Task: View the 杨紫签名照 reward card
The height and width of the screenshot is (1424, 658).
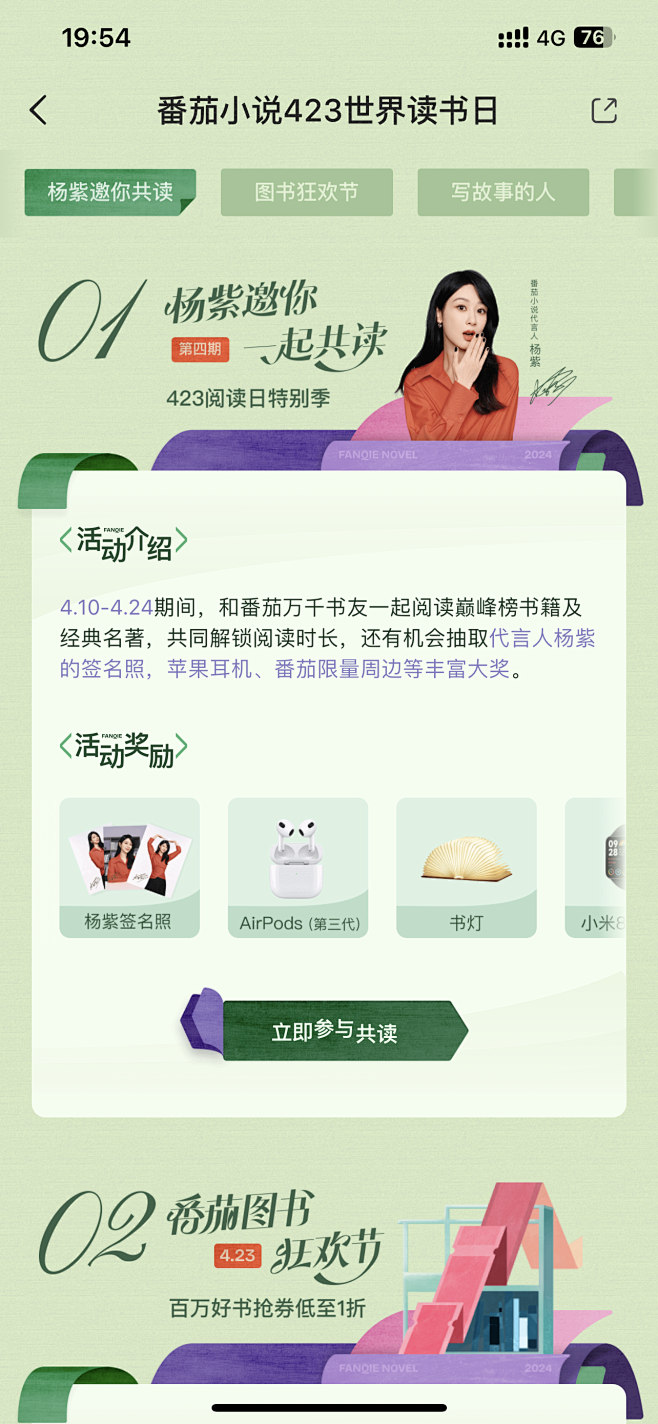Action: pyautogui.click(x=129, y=867)
